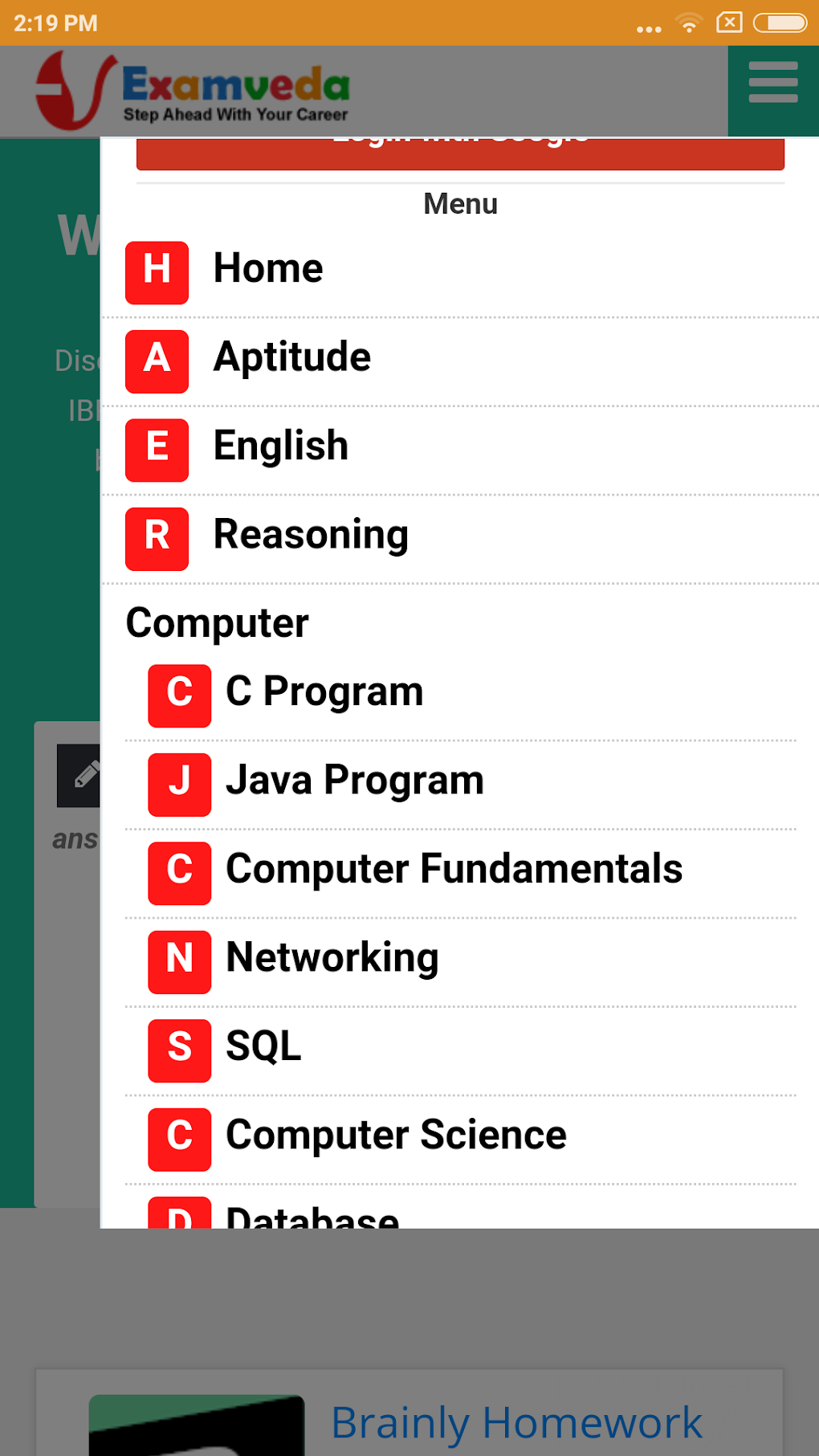Tap the red 'H' Home icon
819x1456 pixels.
(157, 273)
